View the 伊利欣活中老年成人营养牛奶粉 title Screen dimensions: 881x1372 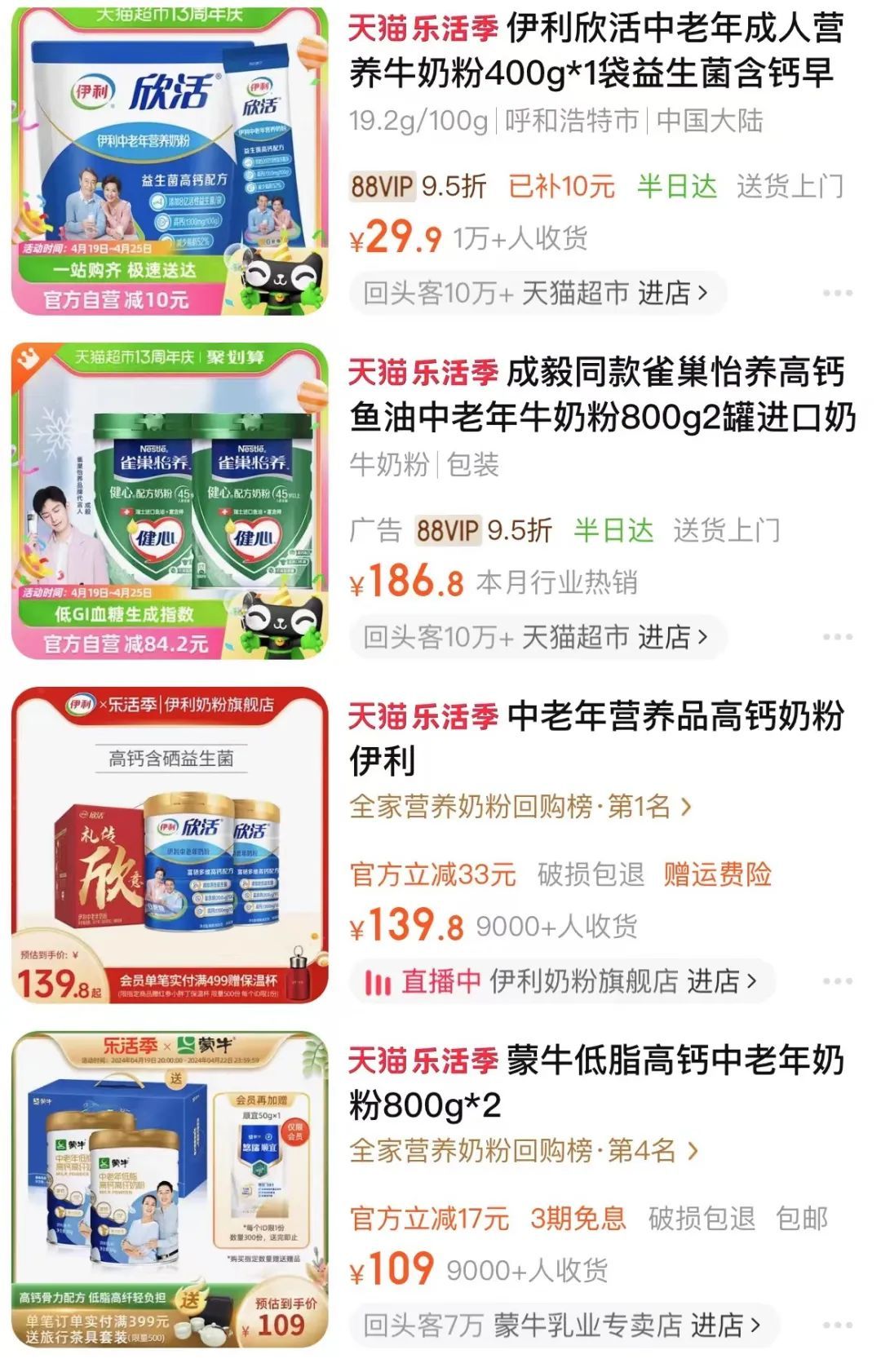click(595, 51)
